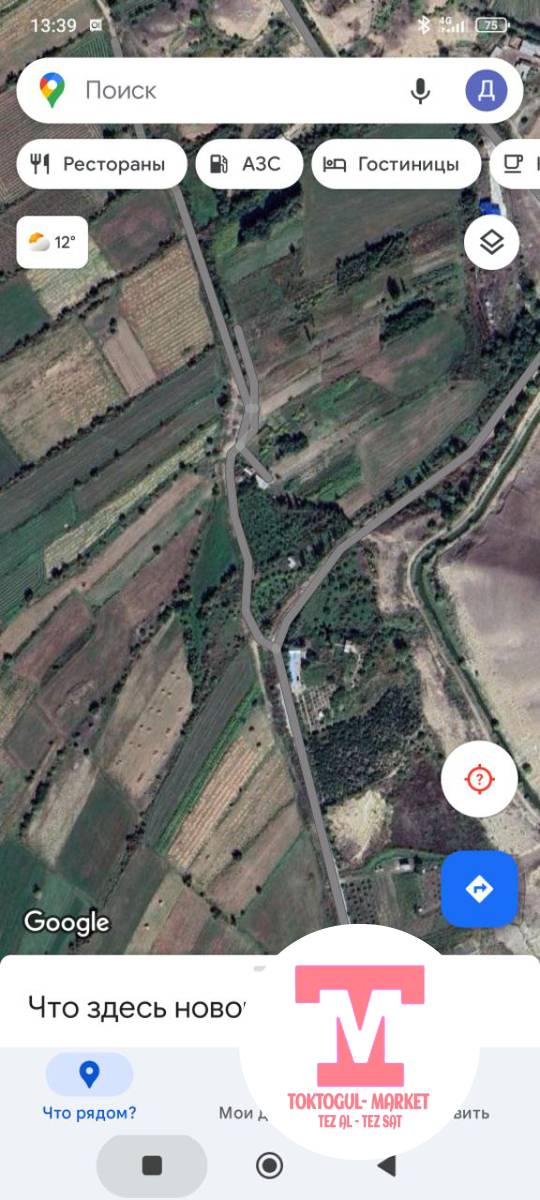Select the АЗС chip

(249, 164)
